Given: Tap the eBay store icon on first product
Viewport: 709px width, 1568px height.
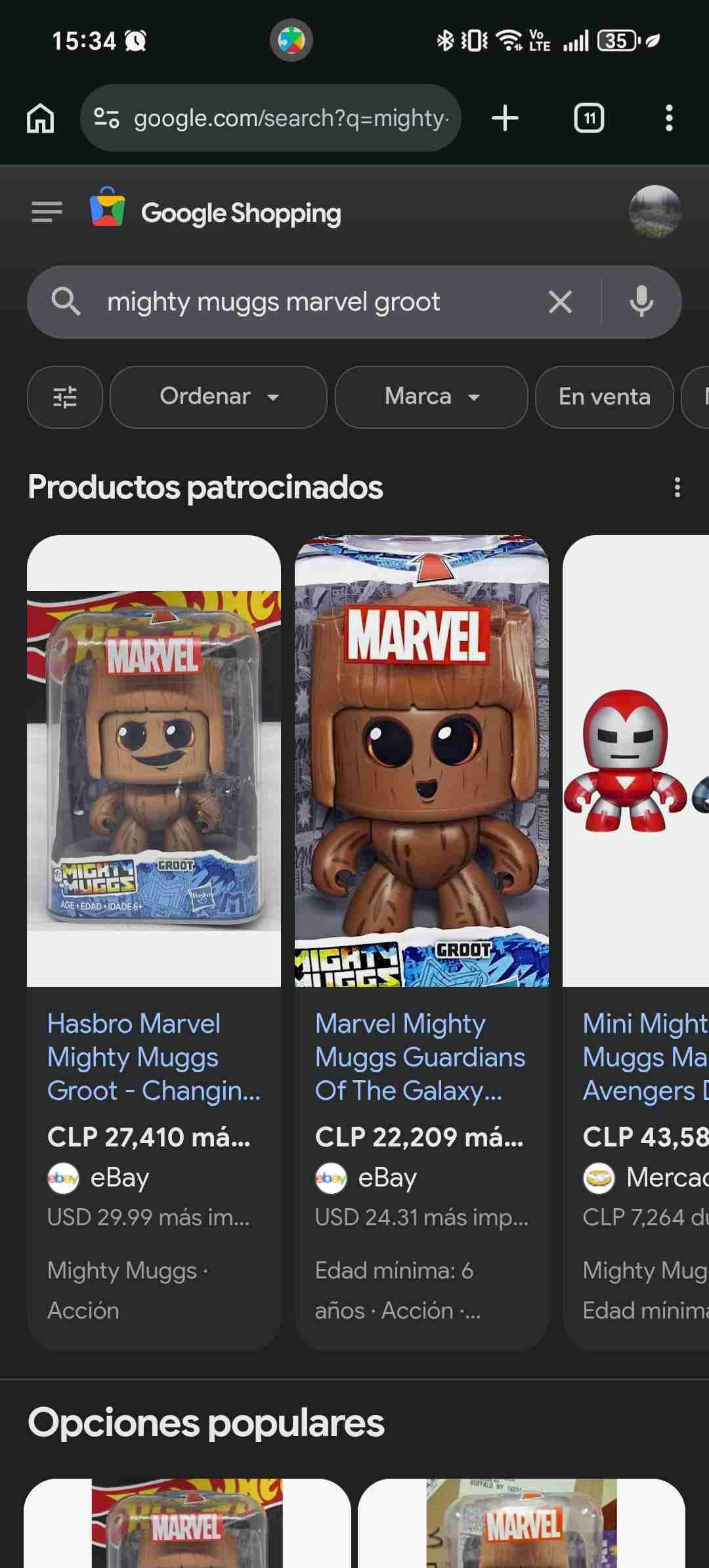Looking at the screenshot, I should pyautogui.click(x=64, y=1177).
